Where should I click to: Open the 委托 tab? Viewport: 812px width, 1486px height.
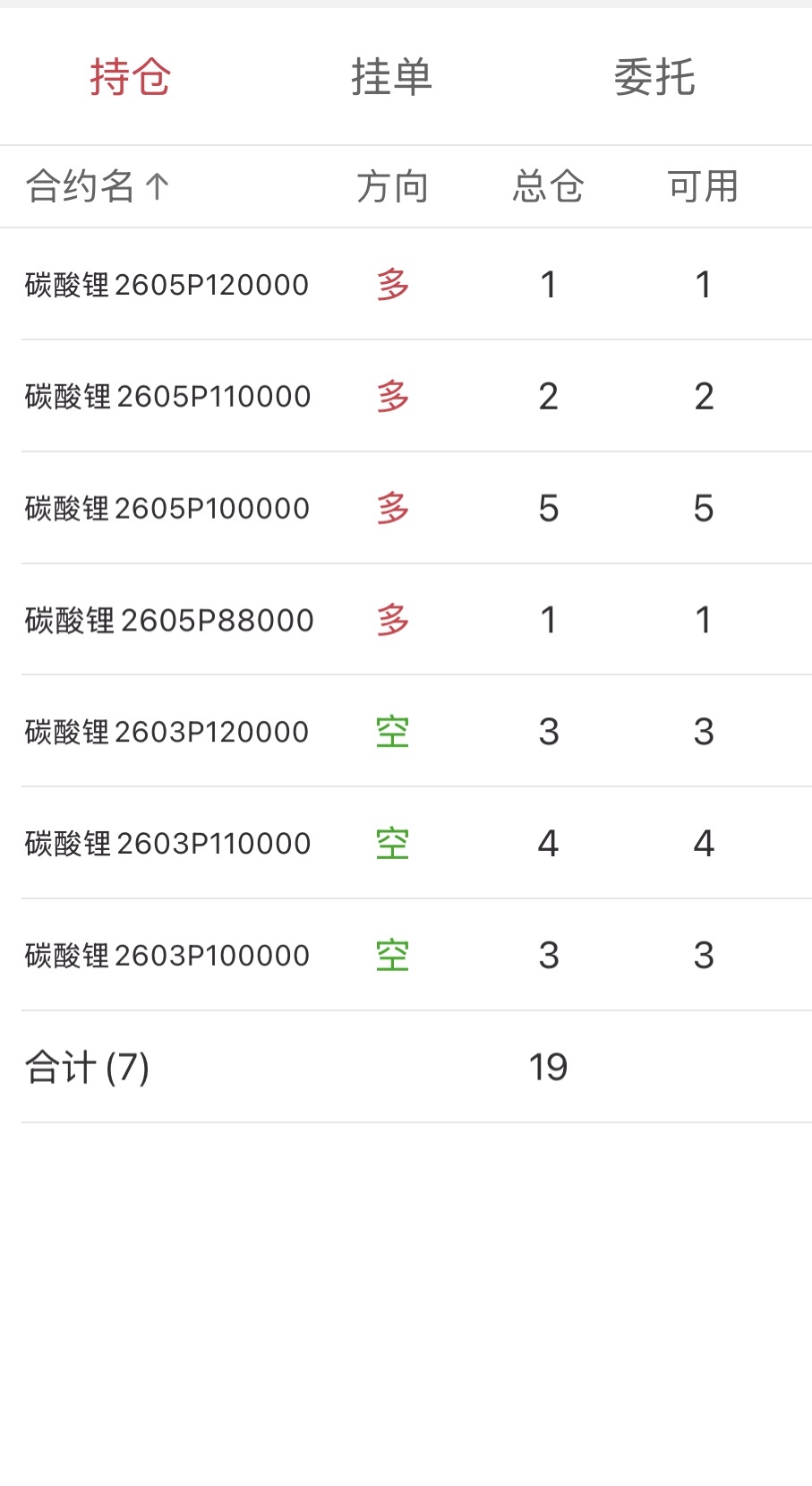click(x=654, y=77)
